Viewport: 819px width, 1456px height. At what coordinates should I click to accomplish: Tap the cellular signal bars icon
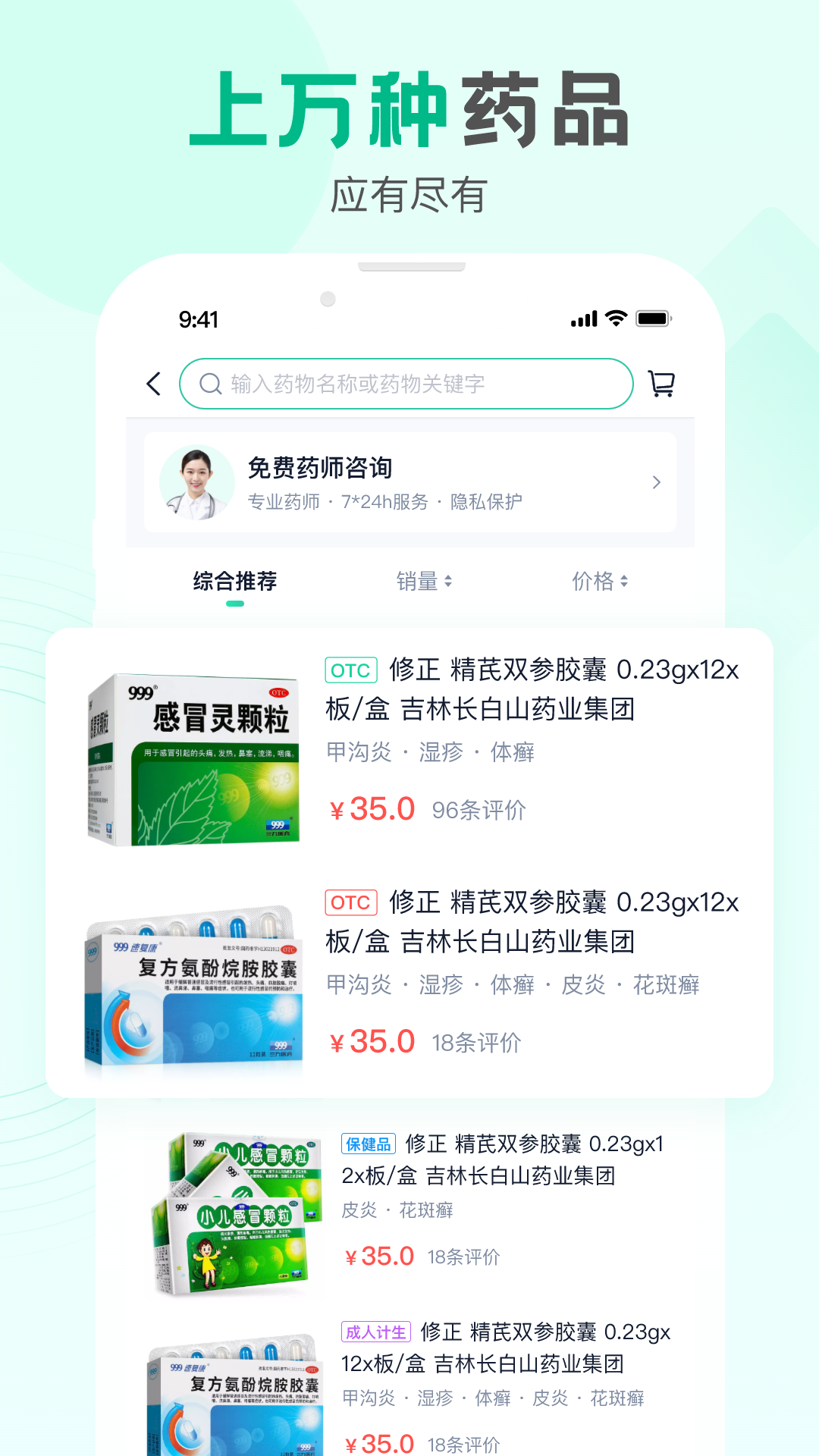tap(582, 319)
